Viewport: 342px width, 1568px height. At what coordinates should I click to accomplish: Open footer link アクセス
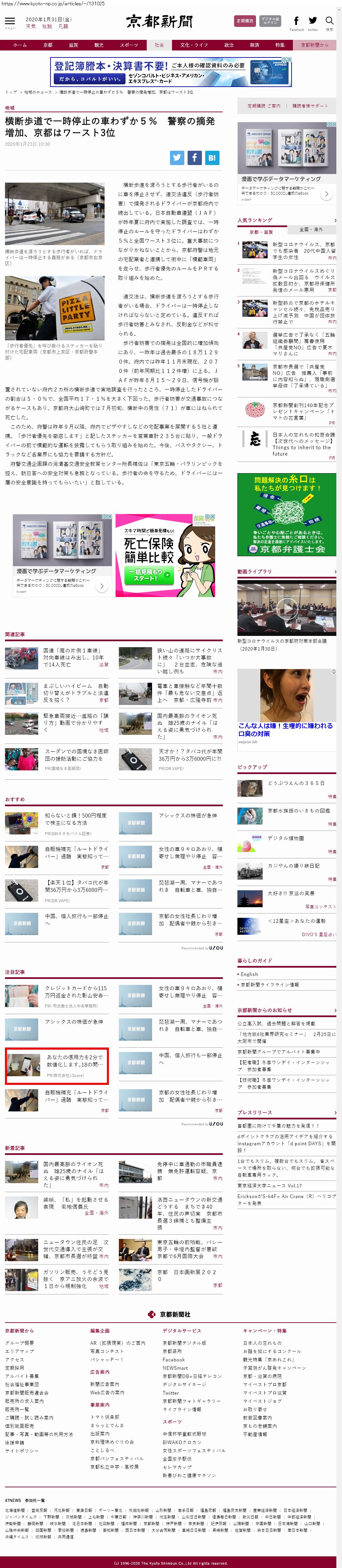coord(15,1359)
